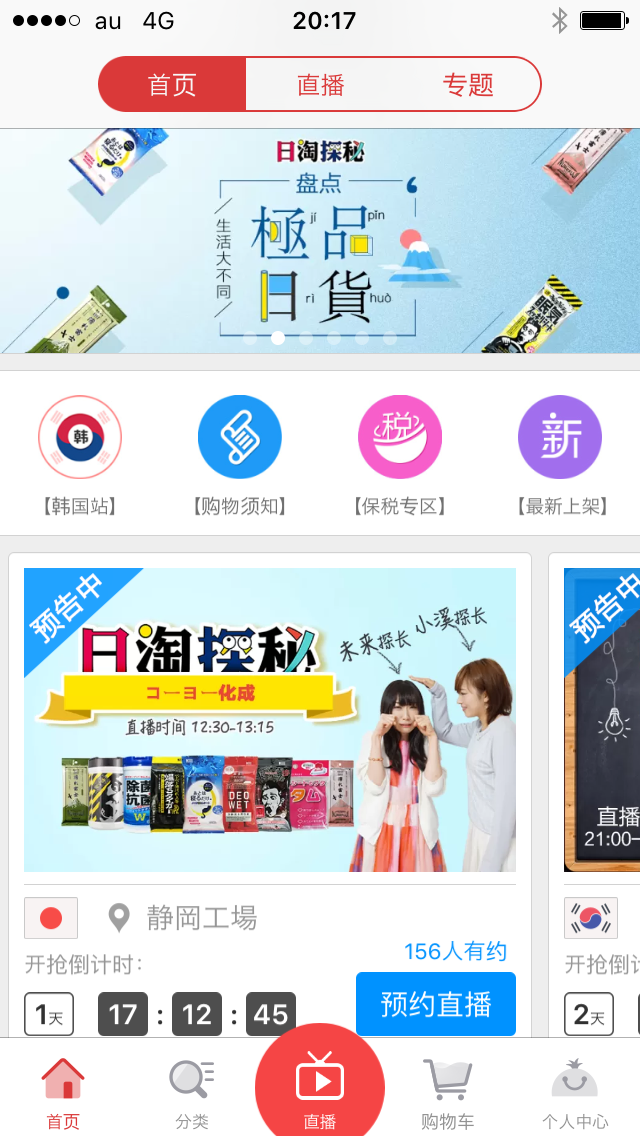Open the 日淘探秘 live preview card
Image resolution: width=640 pixels, height=1136 pixels.
coord(270,720)
